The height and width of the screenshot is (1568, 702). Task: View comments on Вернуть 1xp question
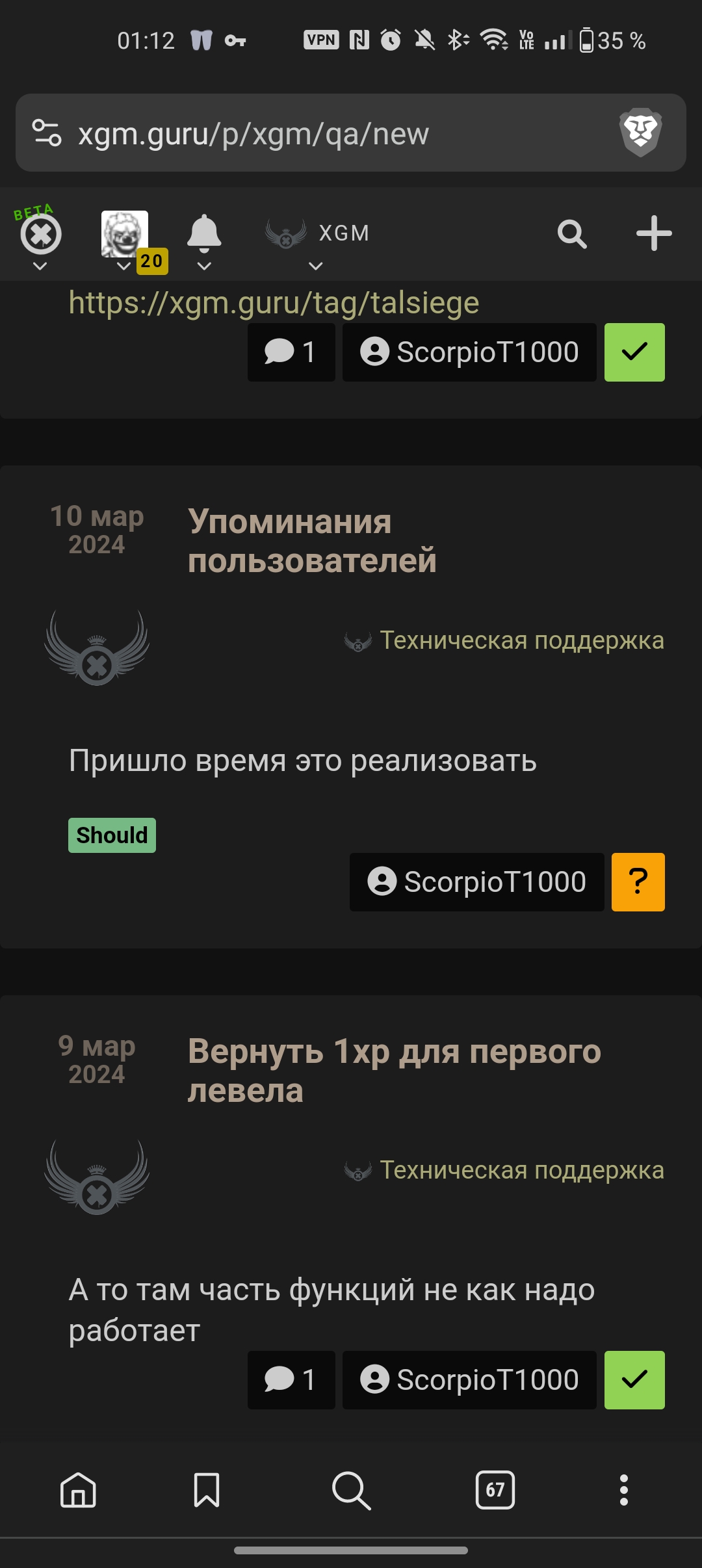pos(291,1380)
